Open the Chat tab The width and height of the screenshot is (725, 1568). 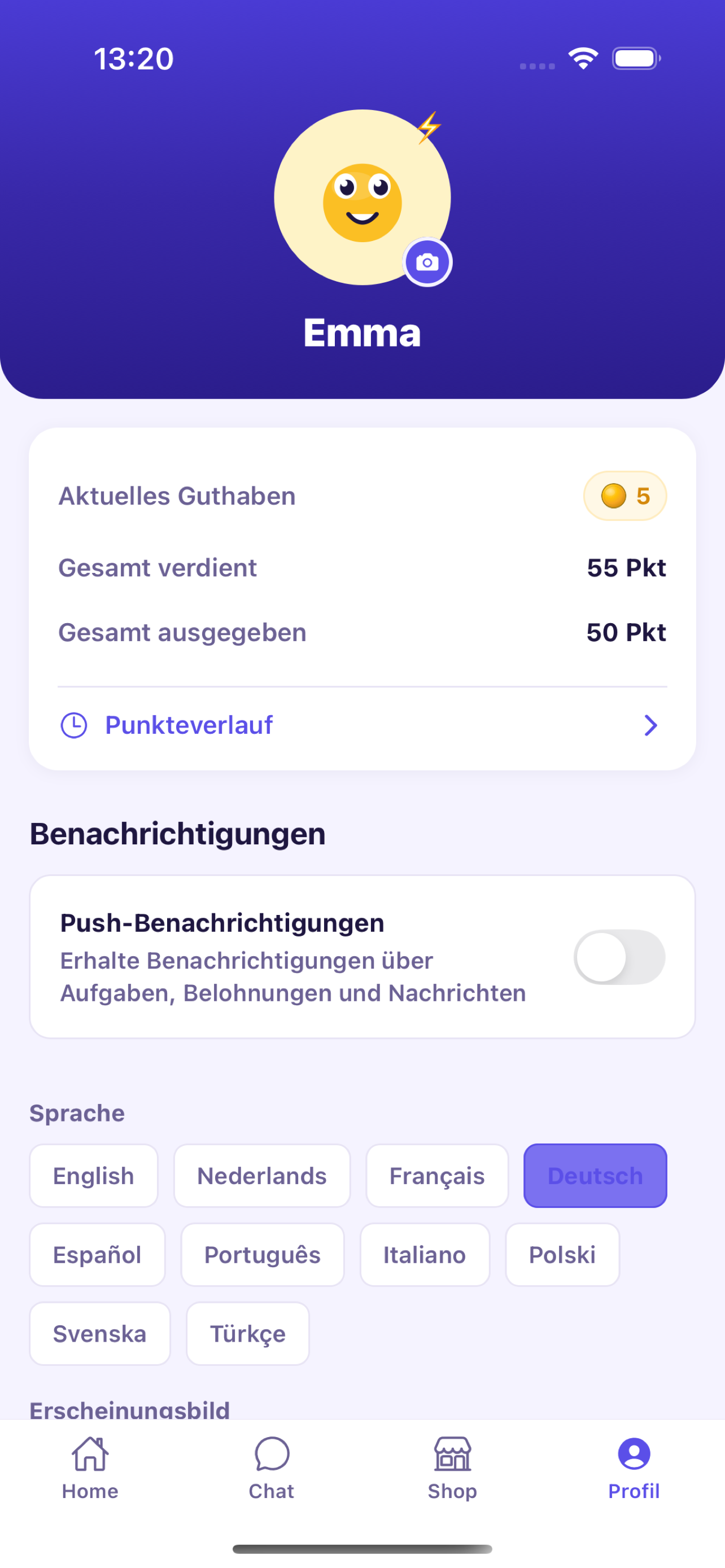[x=272, y=1468]
